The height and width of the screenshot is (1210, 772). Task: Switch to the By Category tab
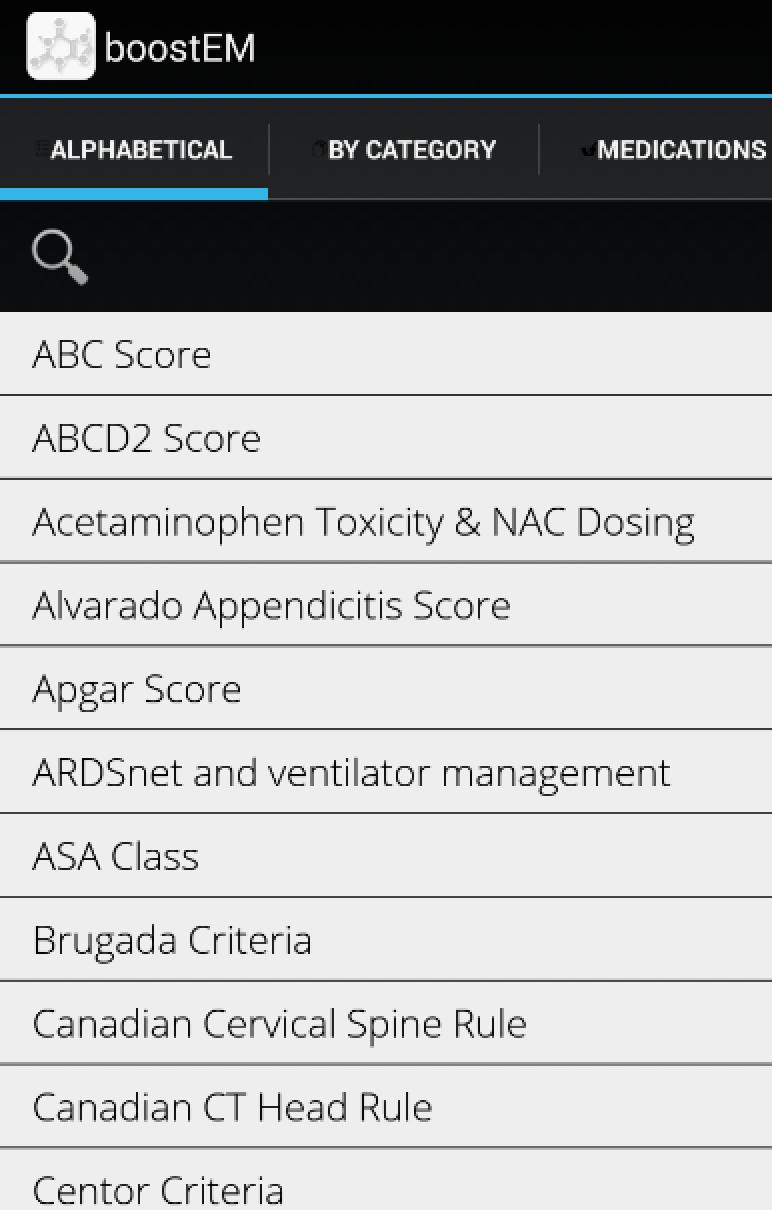tap(404, 150)
